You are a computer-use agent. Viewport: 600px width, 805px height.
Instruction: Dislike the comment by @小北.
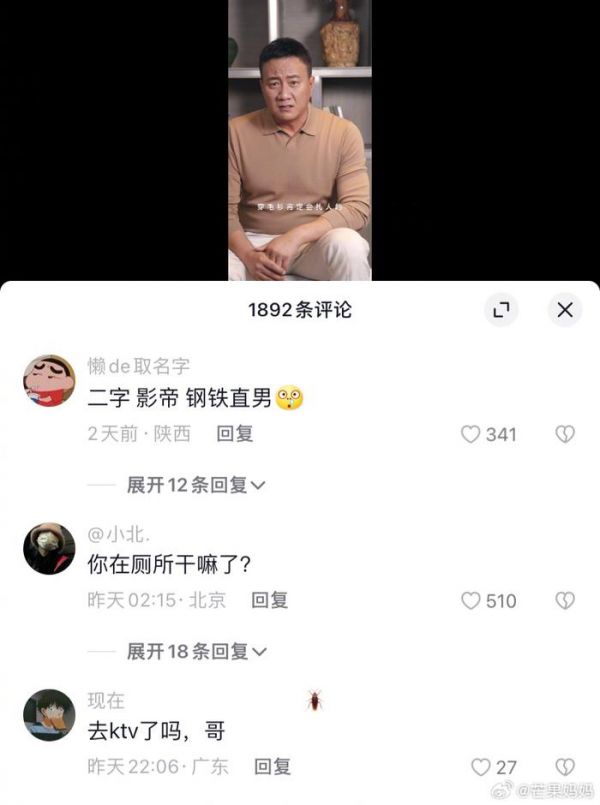pos(565,601)
